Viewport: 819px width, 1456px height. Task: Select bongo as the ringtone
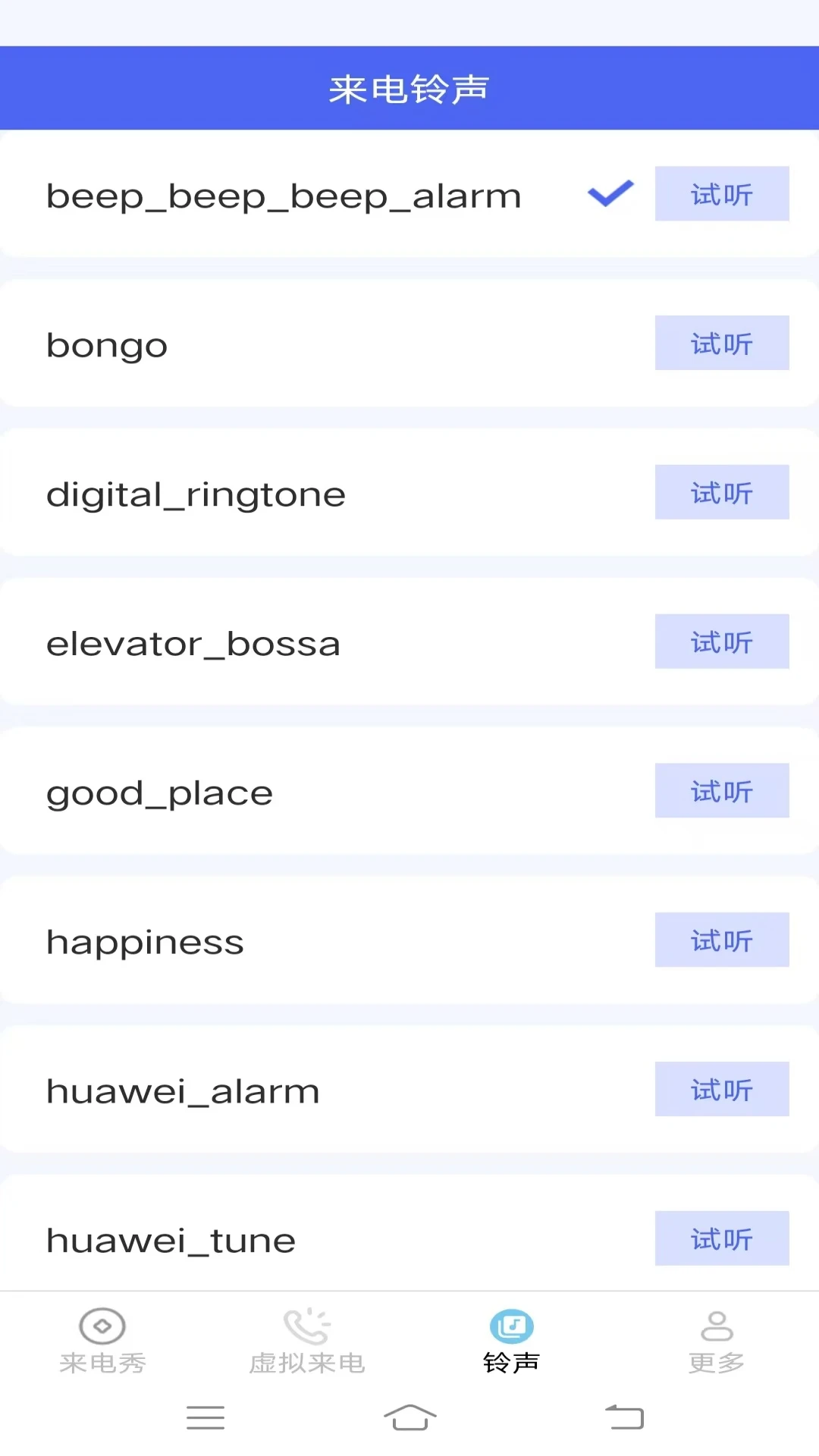303,345
